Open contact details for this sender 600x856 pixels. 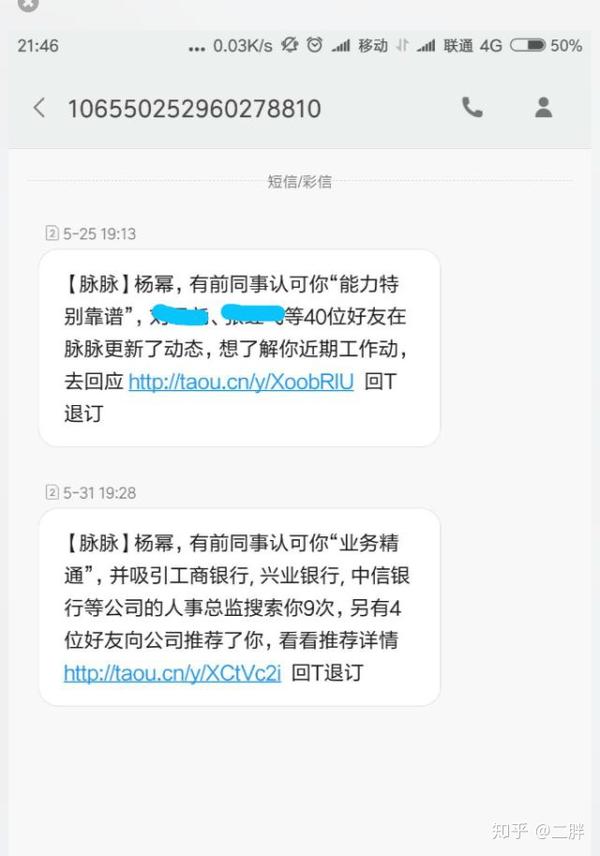click(x=544, y=108)
